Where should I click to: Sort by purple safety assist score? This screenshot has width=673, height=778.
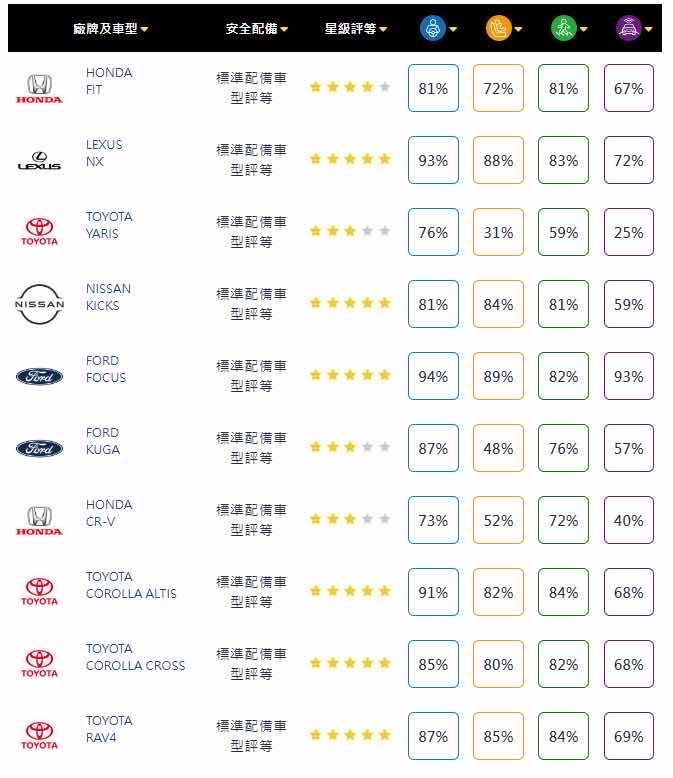point(634,29)
